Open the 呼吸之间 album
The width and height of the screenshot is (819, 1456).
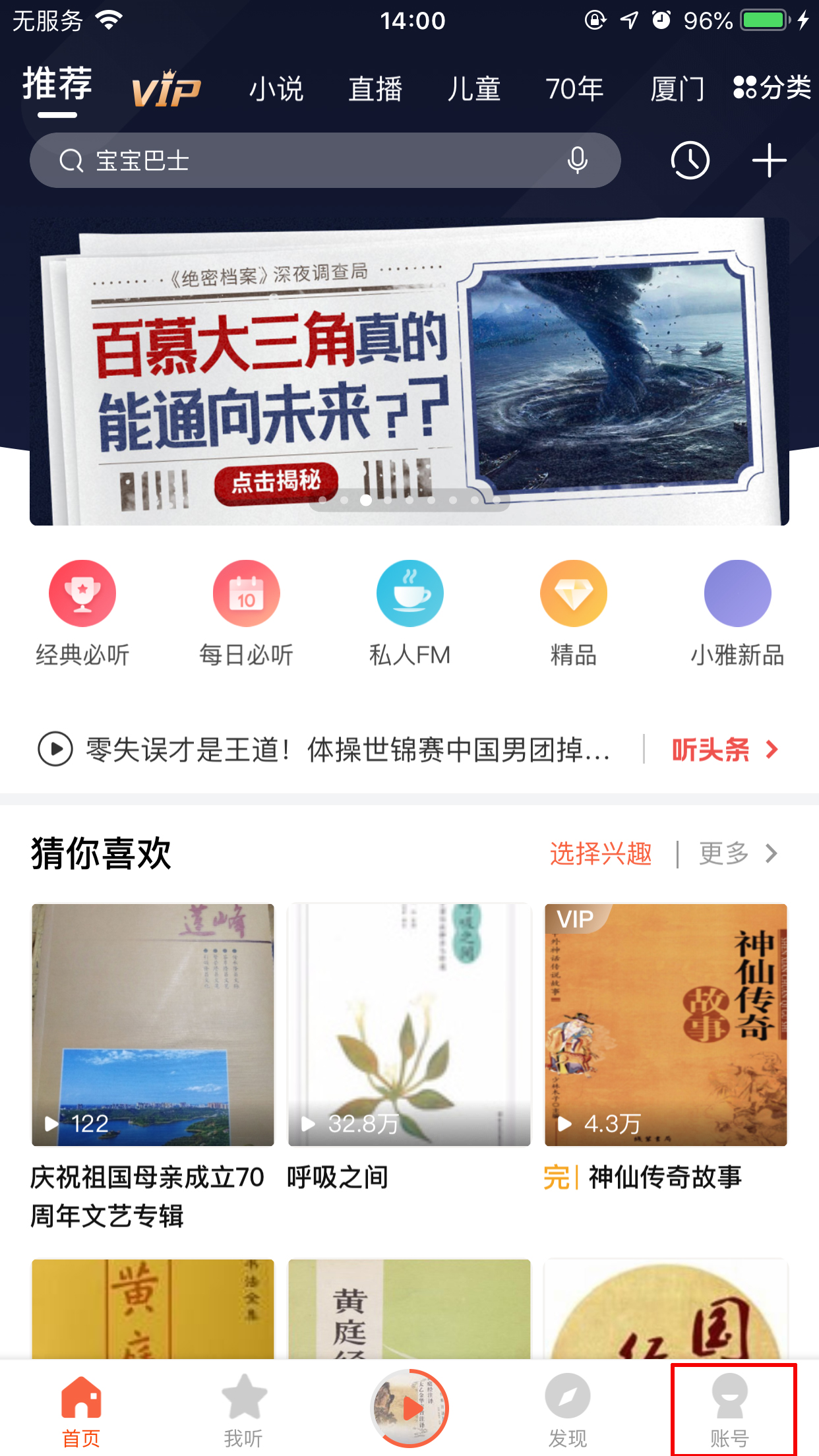409,1025
